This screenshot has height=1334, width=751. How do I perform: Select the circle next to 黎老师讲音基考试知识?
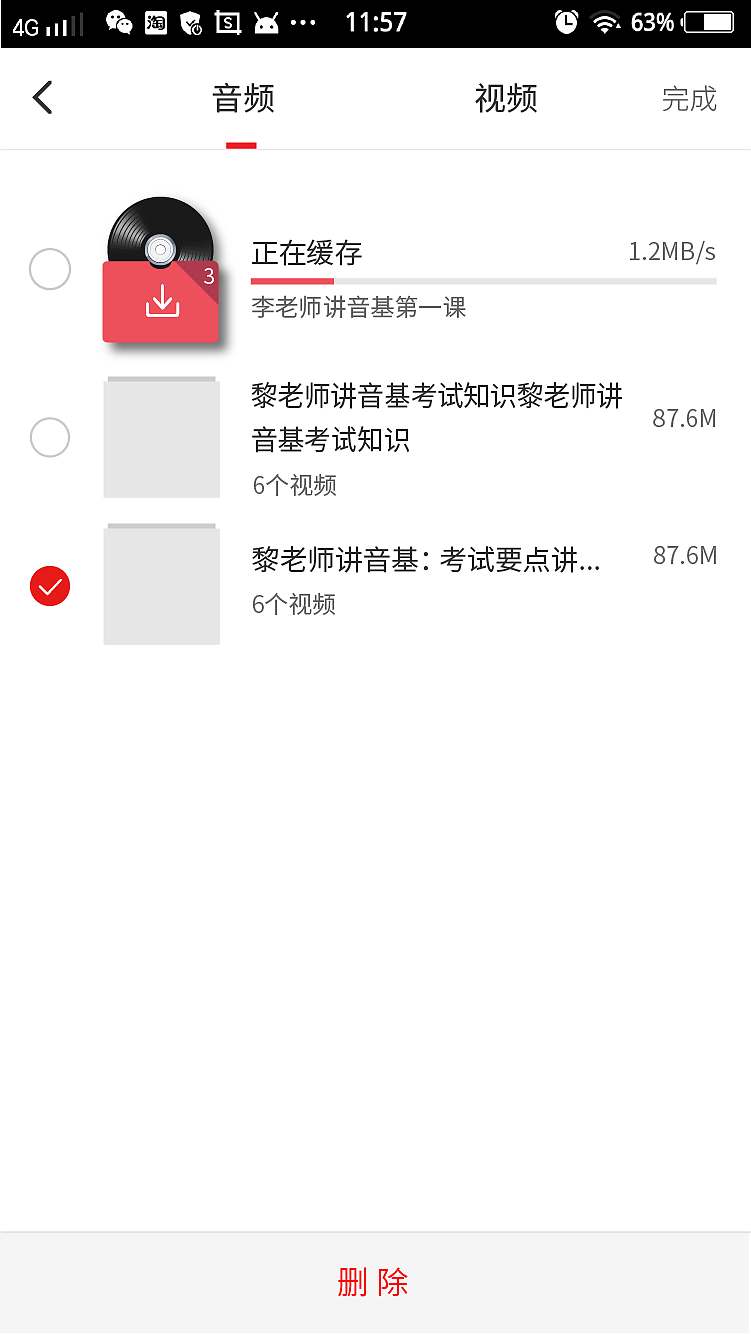[50, 437]
